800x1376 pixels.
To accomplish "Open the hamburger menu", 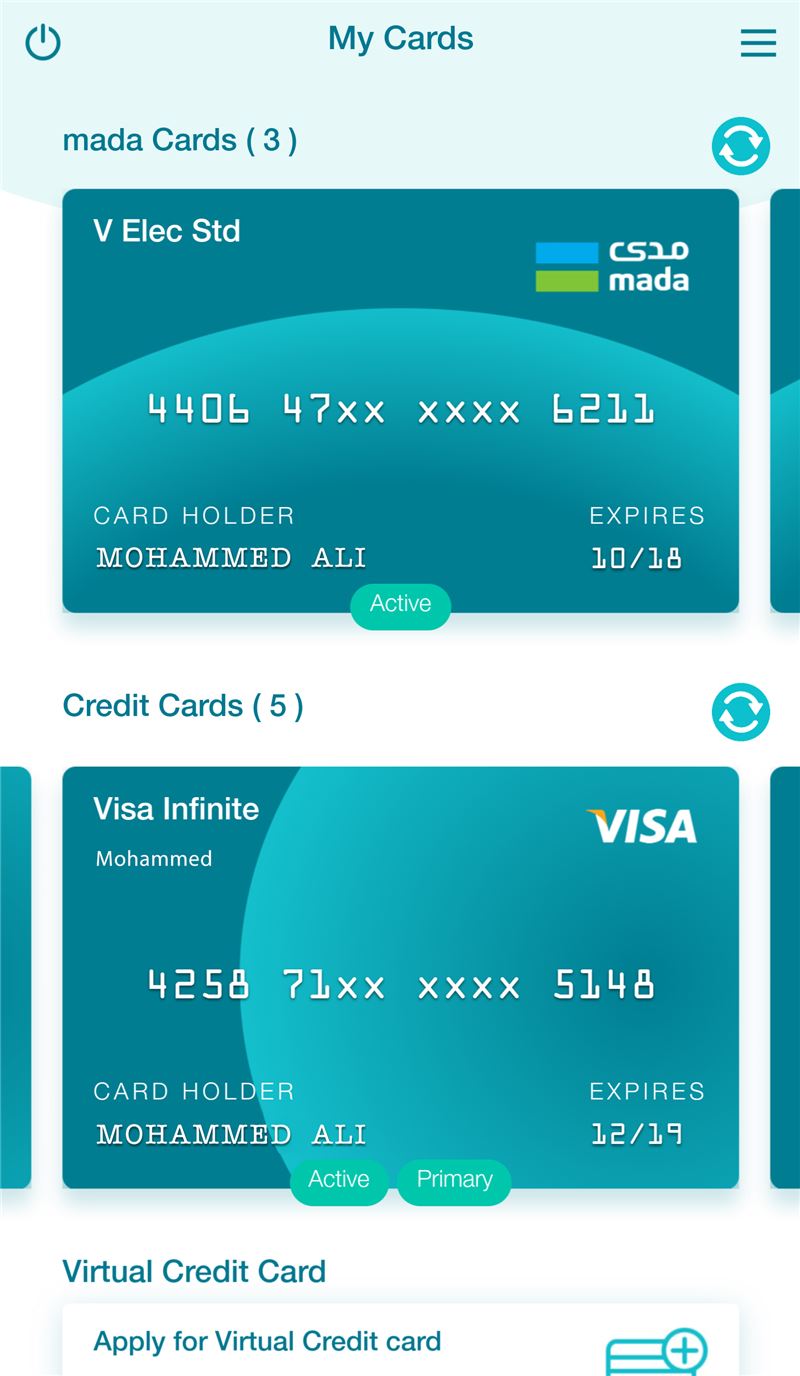I will [758, 42].
